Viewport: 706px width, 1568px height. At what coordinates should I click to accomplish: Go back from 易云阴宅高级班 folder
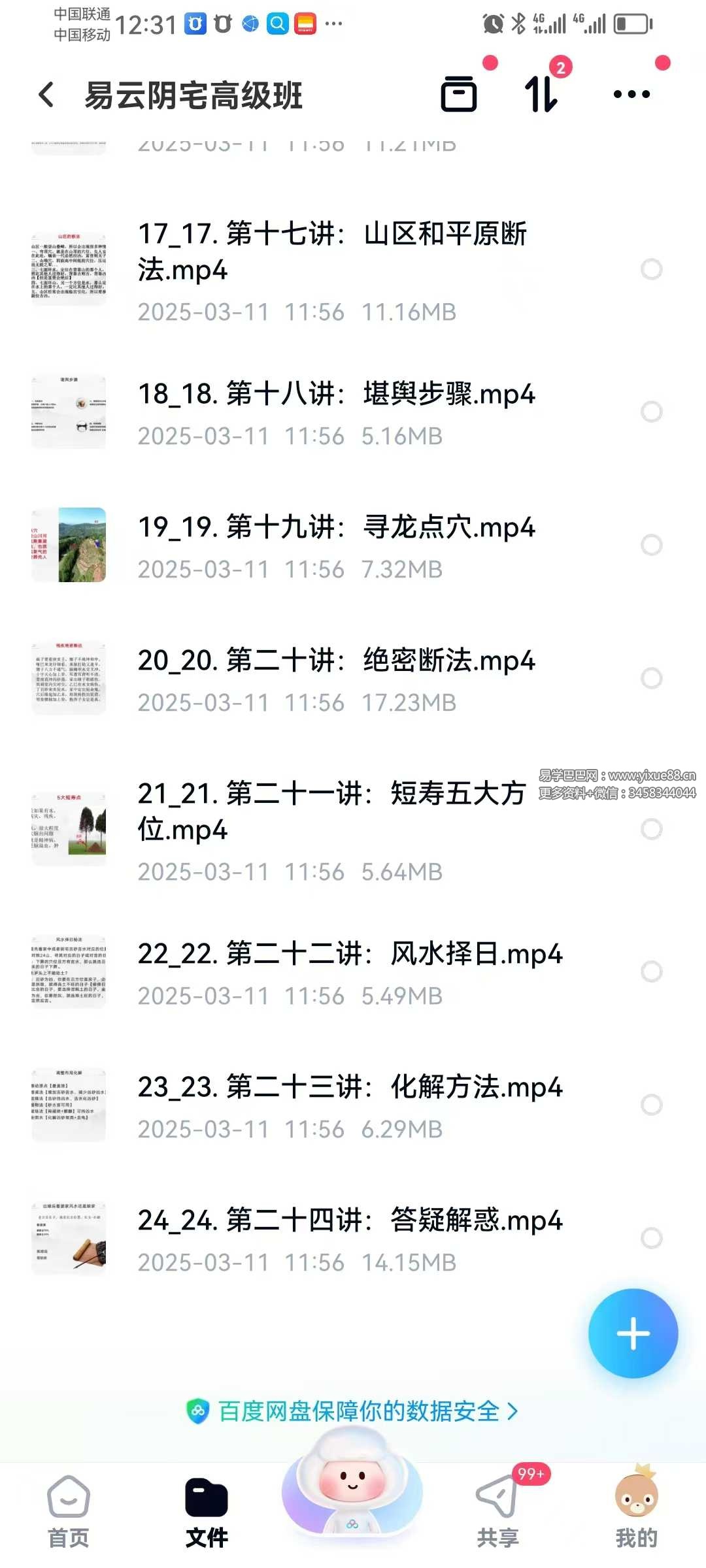click(46, 95)
